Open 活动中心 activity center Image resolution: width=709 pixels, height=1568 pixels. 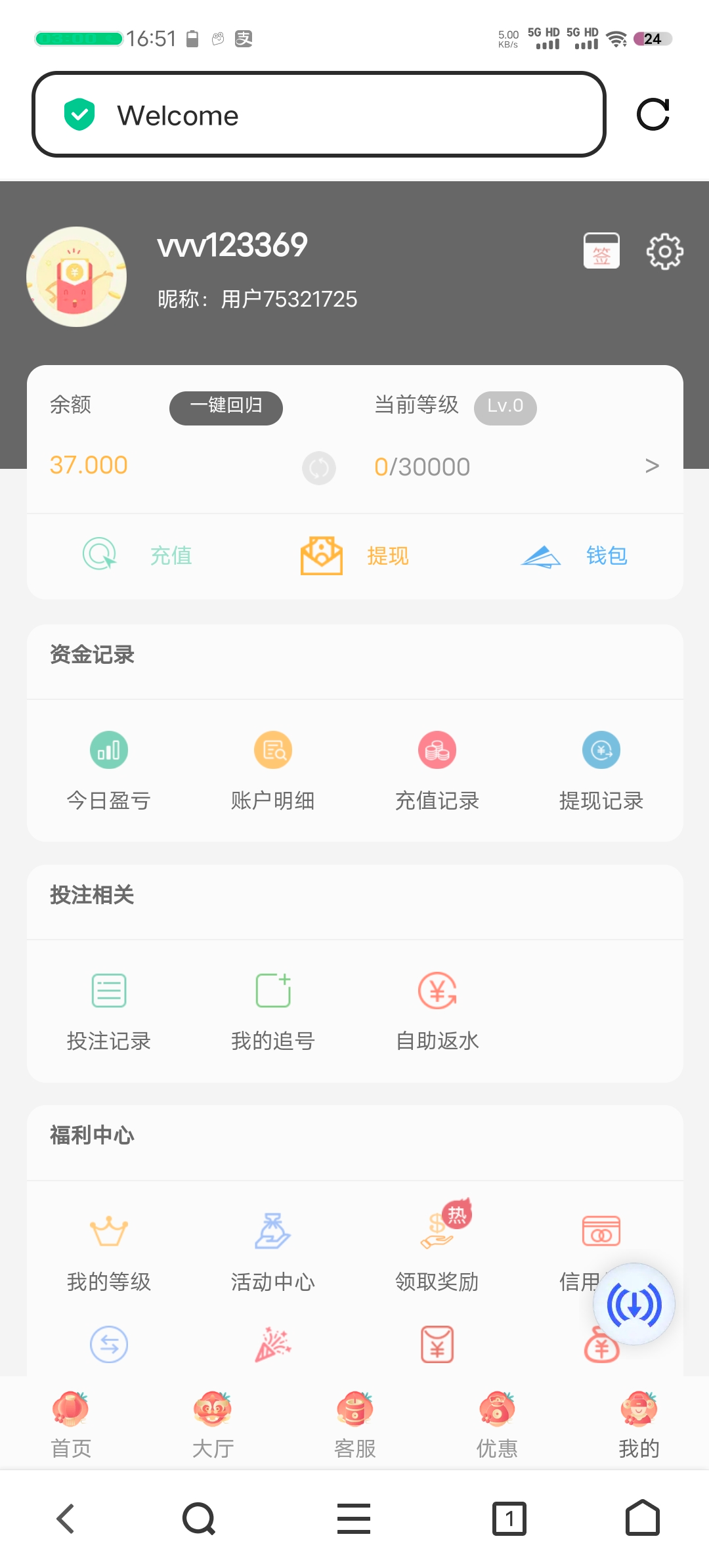[x=273, y=1251]
